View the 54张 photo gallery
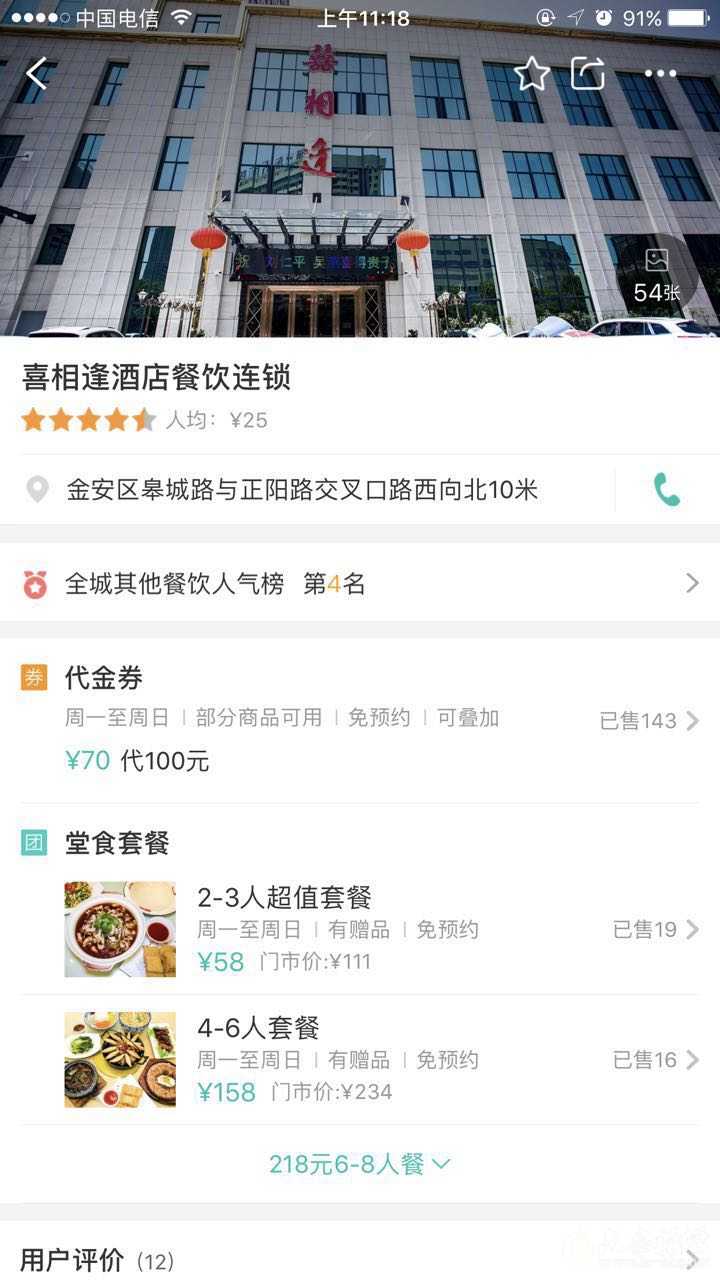720x1280 pixels. point(657,277)
